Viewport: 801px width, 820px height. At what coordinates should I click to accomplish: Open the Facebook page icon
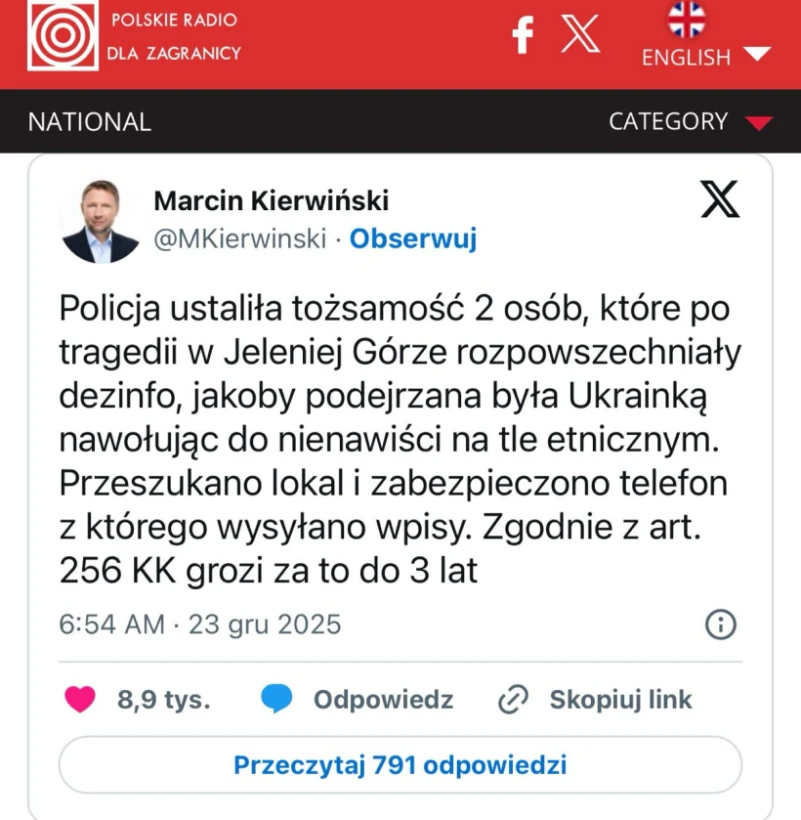[x=521, y=36]
